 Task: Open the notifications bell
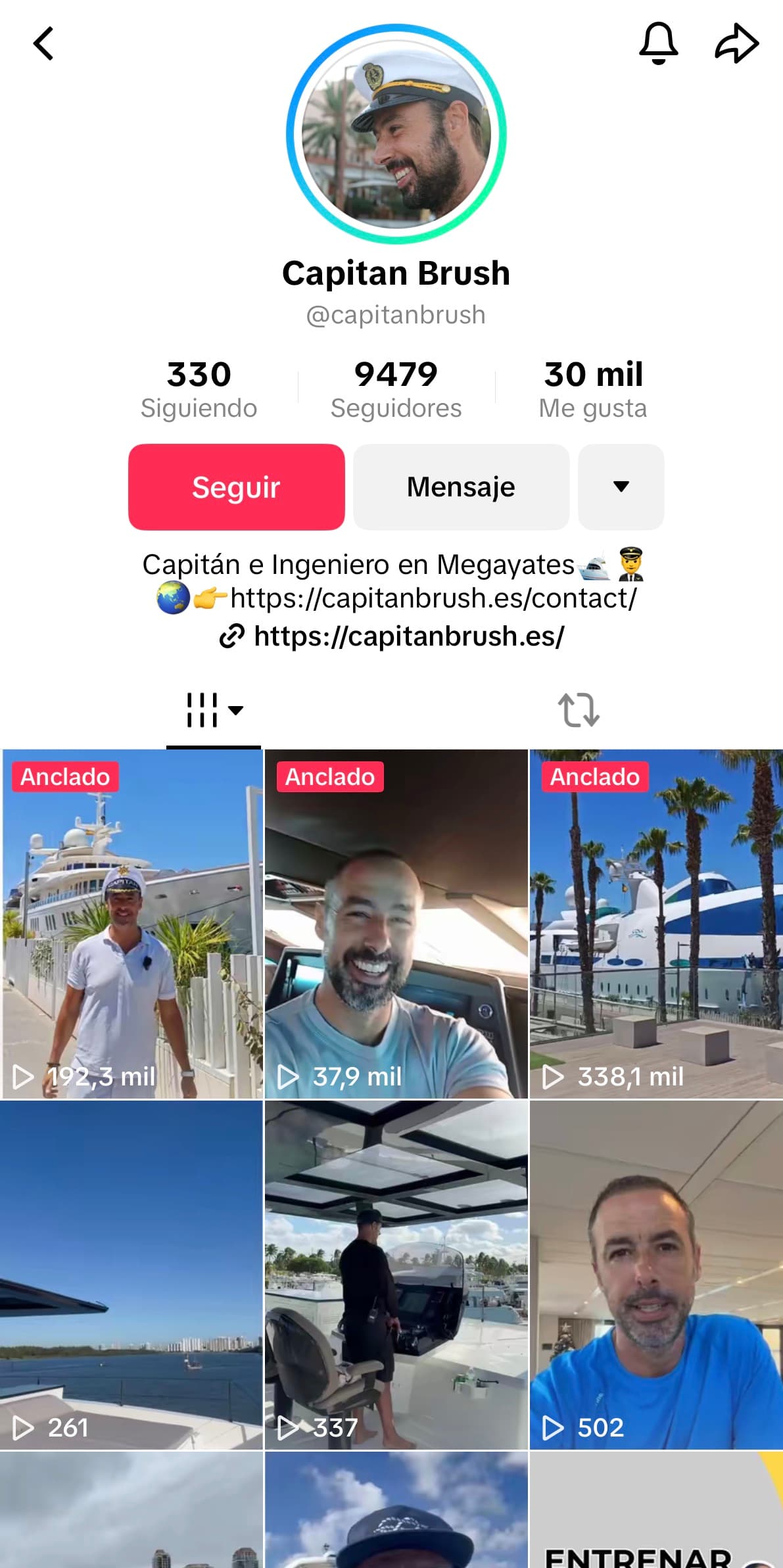tap(658, 43)
